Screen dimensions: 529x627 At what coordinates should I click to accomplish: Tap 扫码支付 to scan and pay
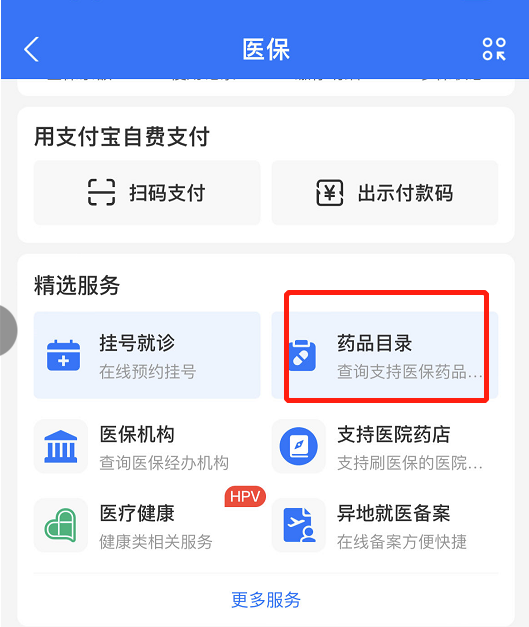pyautogui.click(x=147, y=193)
